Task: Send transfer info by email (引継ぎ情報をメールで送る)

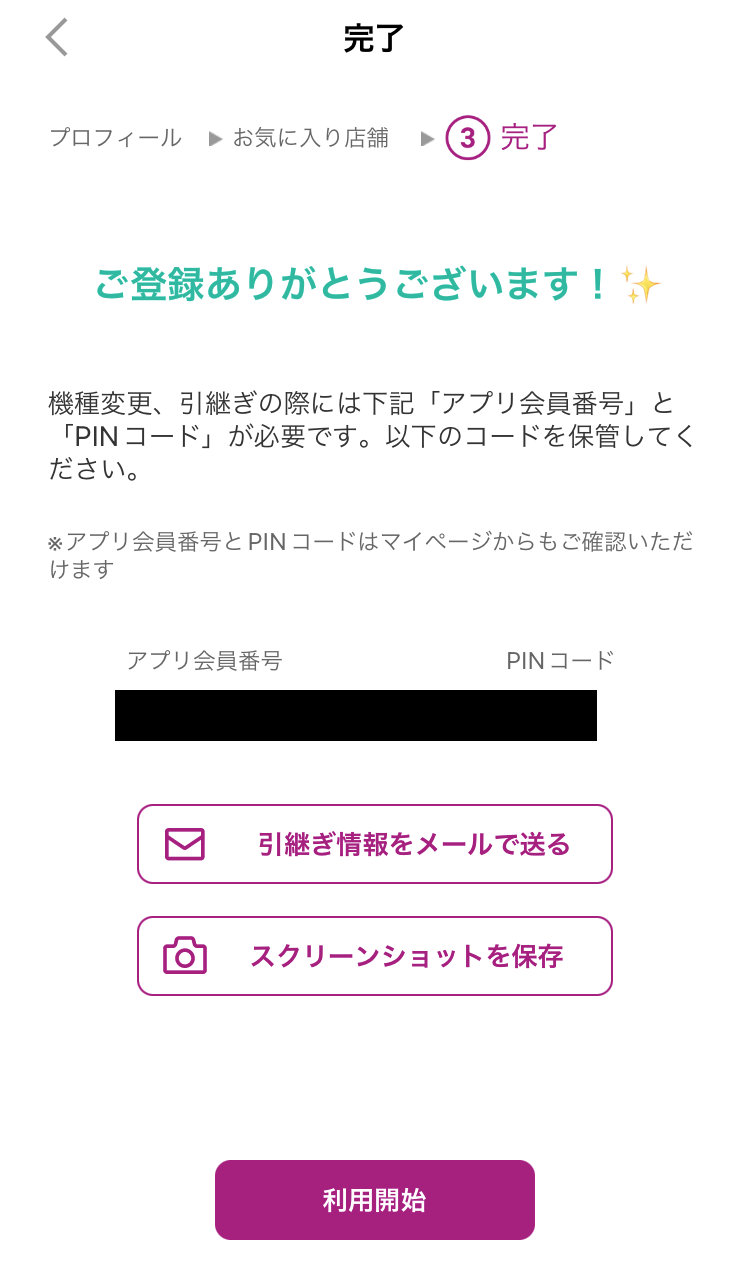Action: point(375,844)
